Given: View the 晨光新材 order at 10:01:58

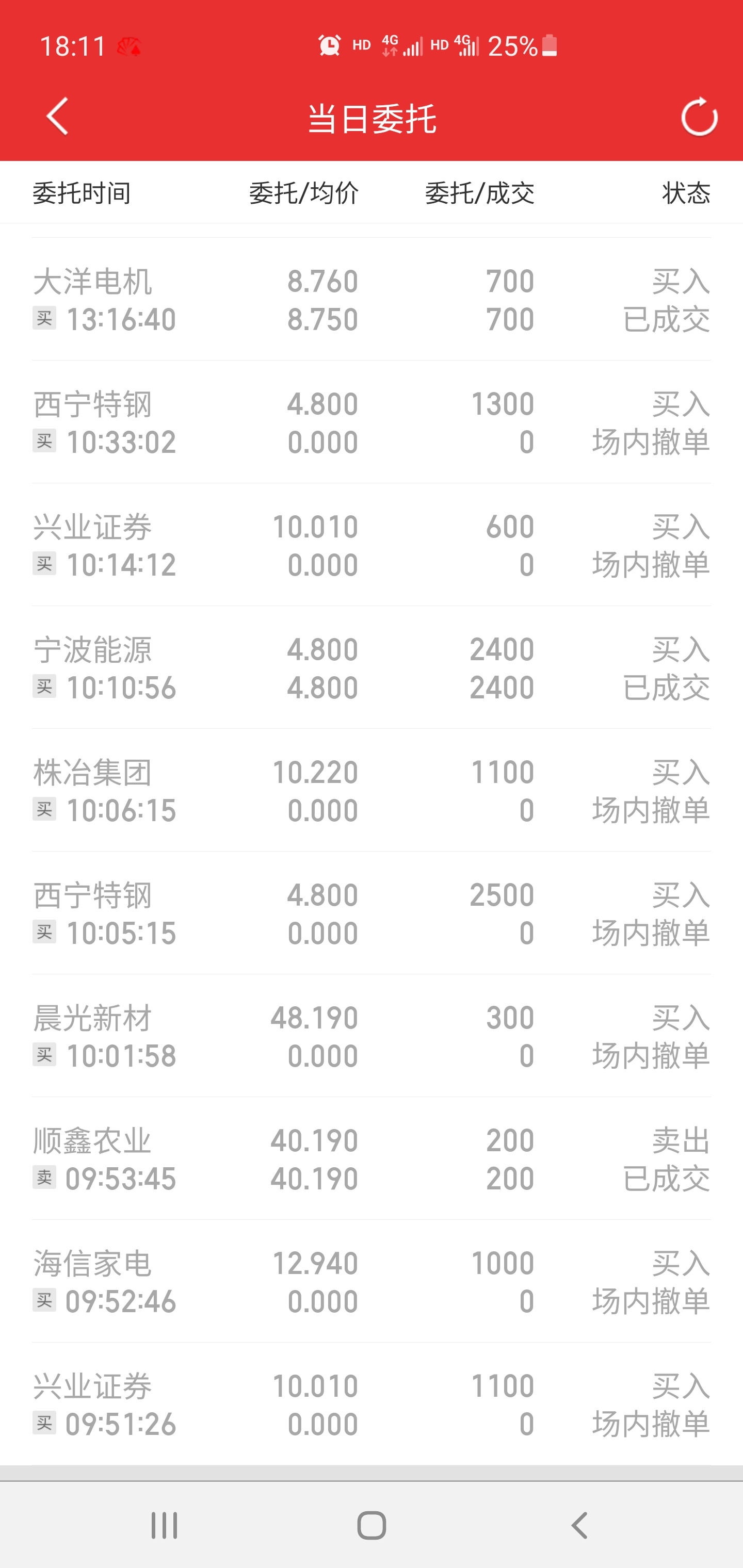Looking at the screenshot, I should click(x=372, y=1037).
